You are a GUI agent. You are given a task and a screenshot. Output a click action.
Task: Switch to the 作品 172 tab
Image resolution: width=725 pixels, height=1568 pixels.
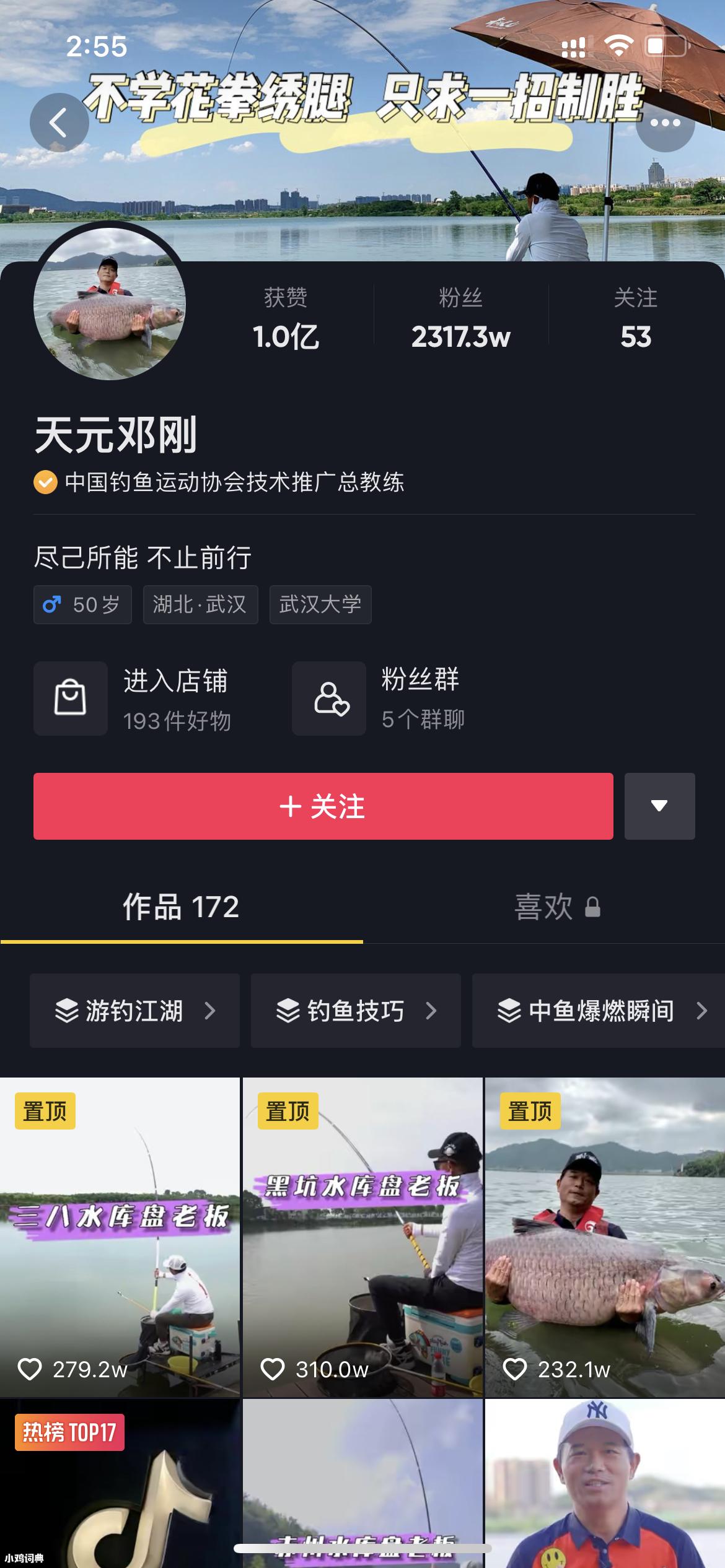pos(181,907)
